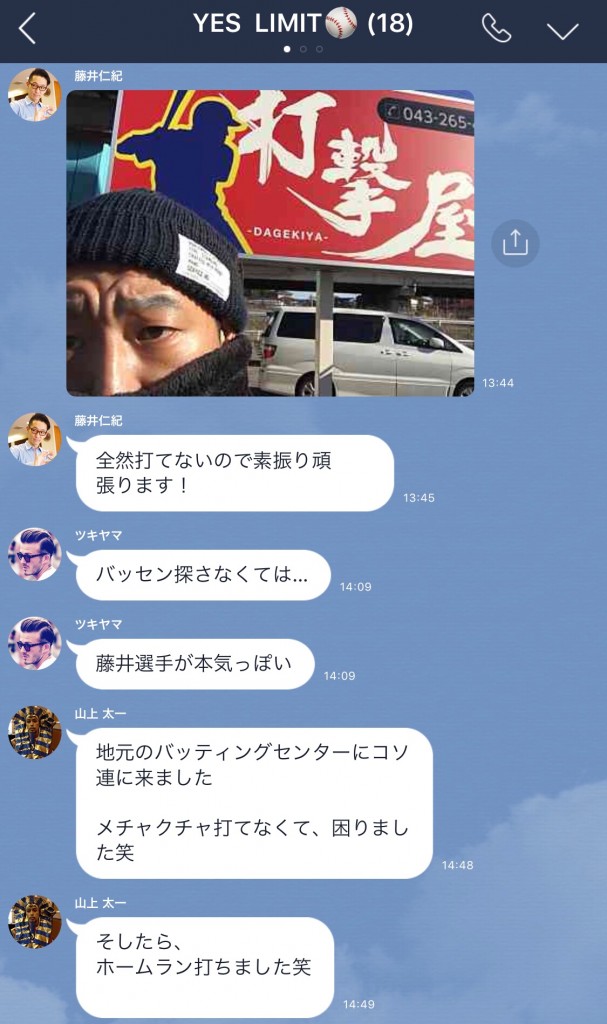Start a voice call with the group
Screen dimensions: 607x1024
click(x=496, y=29)
